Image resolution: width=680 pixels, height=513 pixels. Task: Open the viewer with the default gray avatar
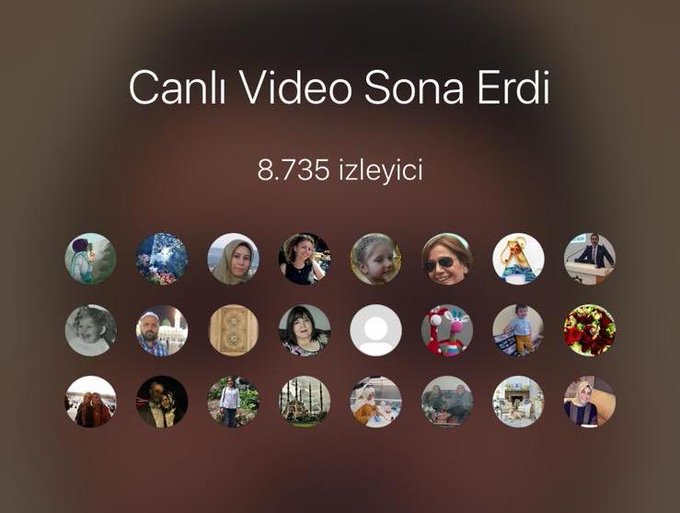pos(376,330)
